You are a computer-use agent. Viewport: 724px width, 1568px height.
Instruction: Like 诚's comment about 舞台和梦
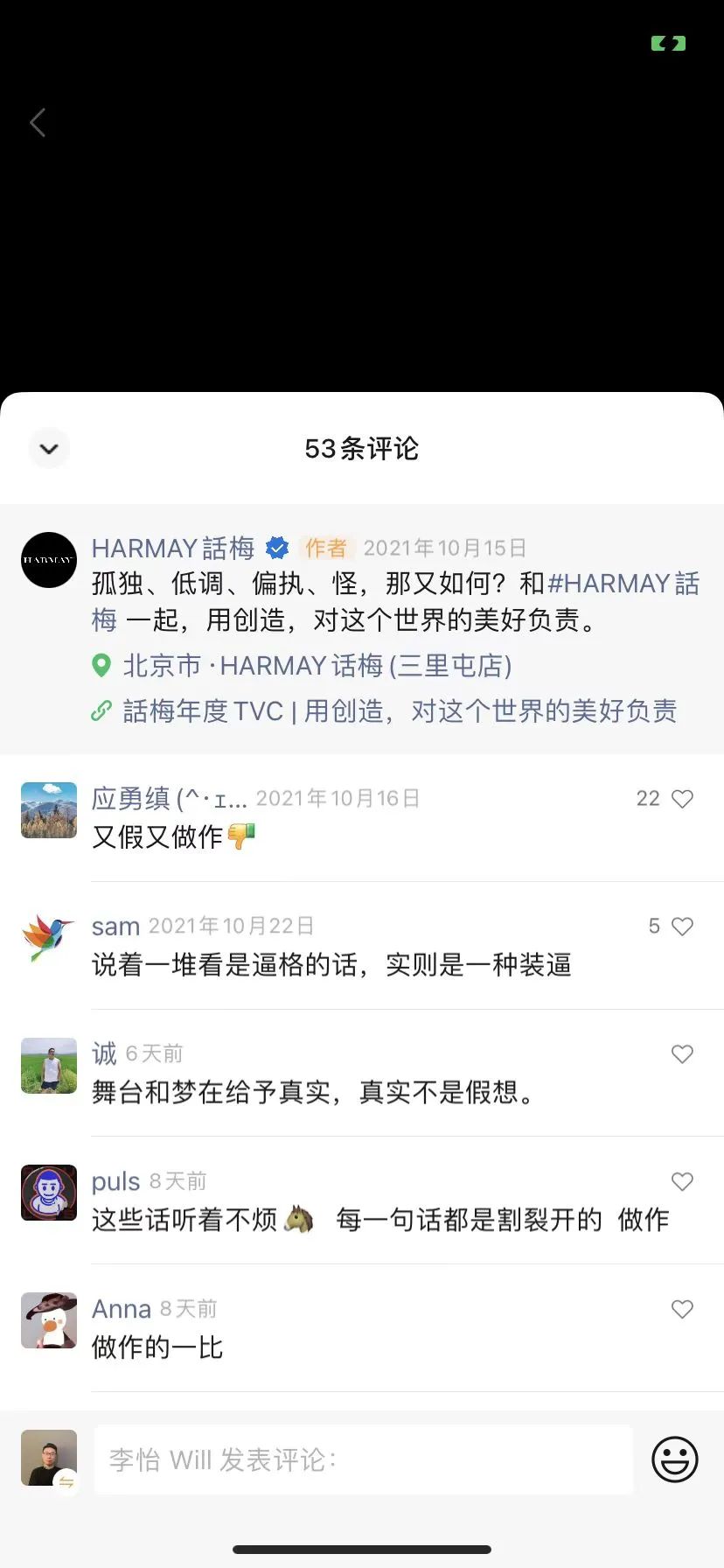pos(682,1054)
